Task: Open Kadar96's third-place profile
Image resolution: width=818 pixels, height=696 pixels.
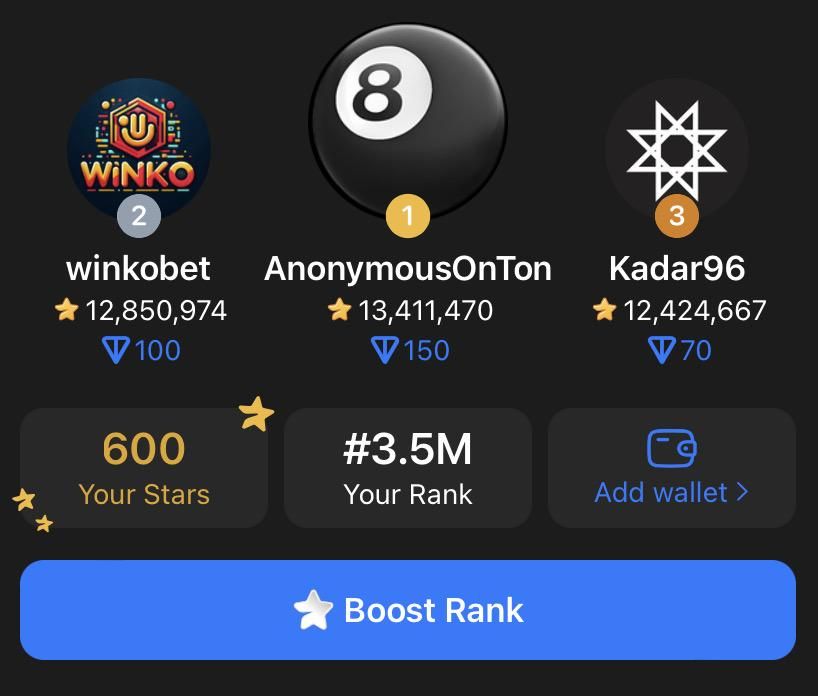Action: (676, 150)
